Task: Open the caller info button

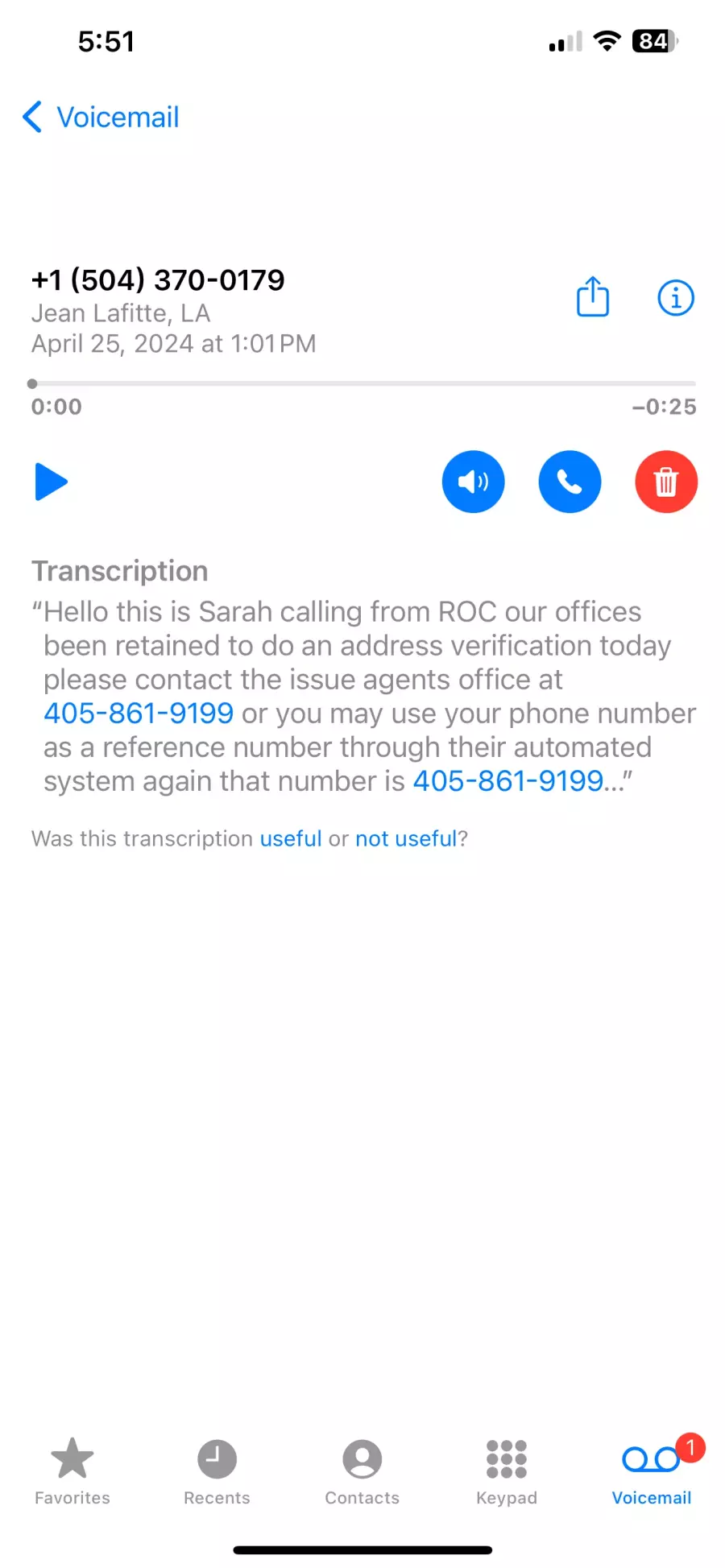Action: point(675,298)
